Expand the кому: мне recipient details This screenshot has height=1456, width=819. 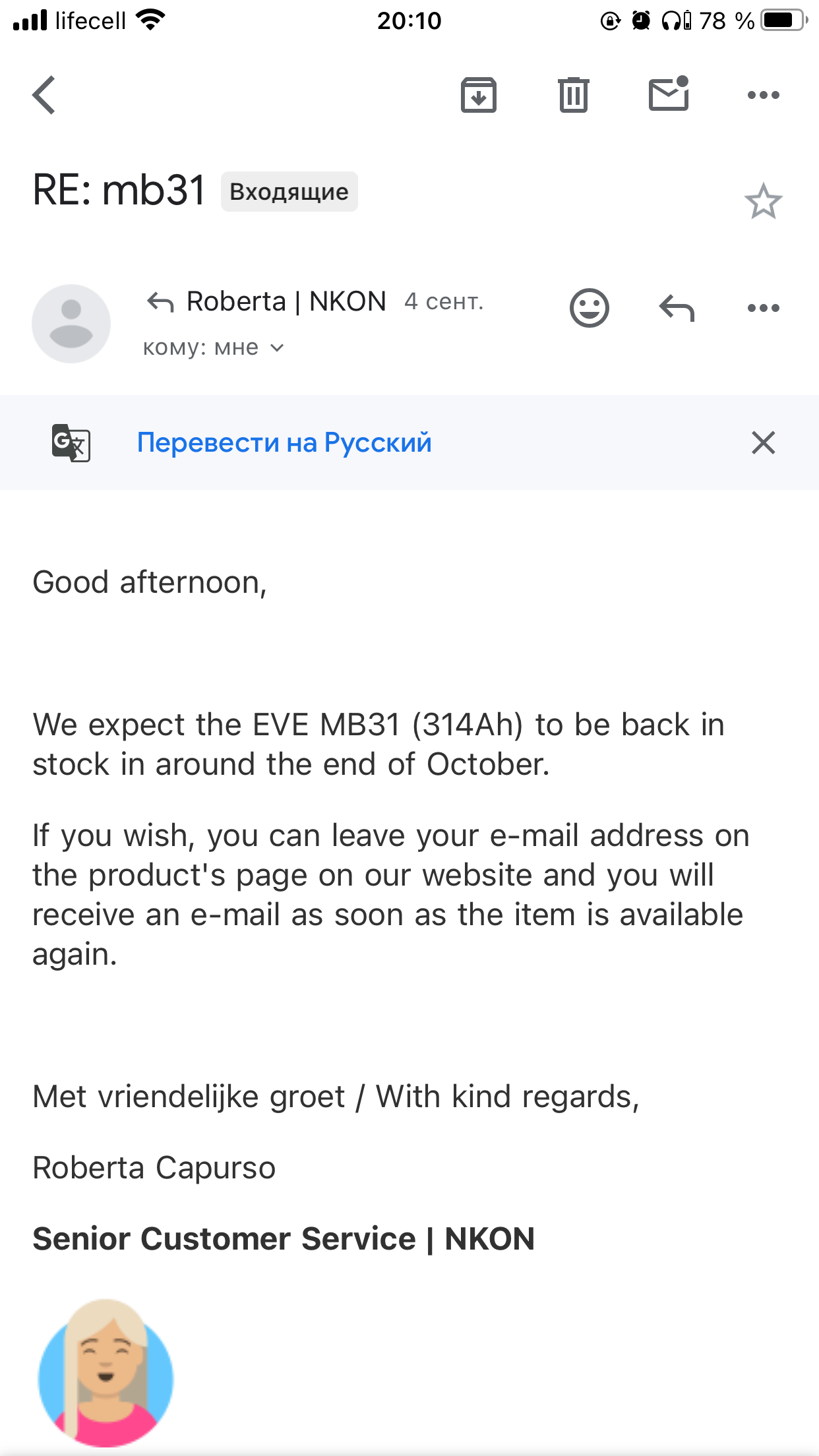214,348
